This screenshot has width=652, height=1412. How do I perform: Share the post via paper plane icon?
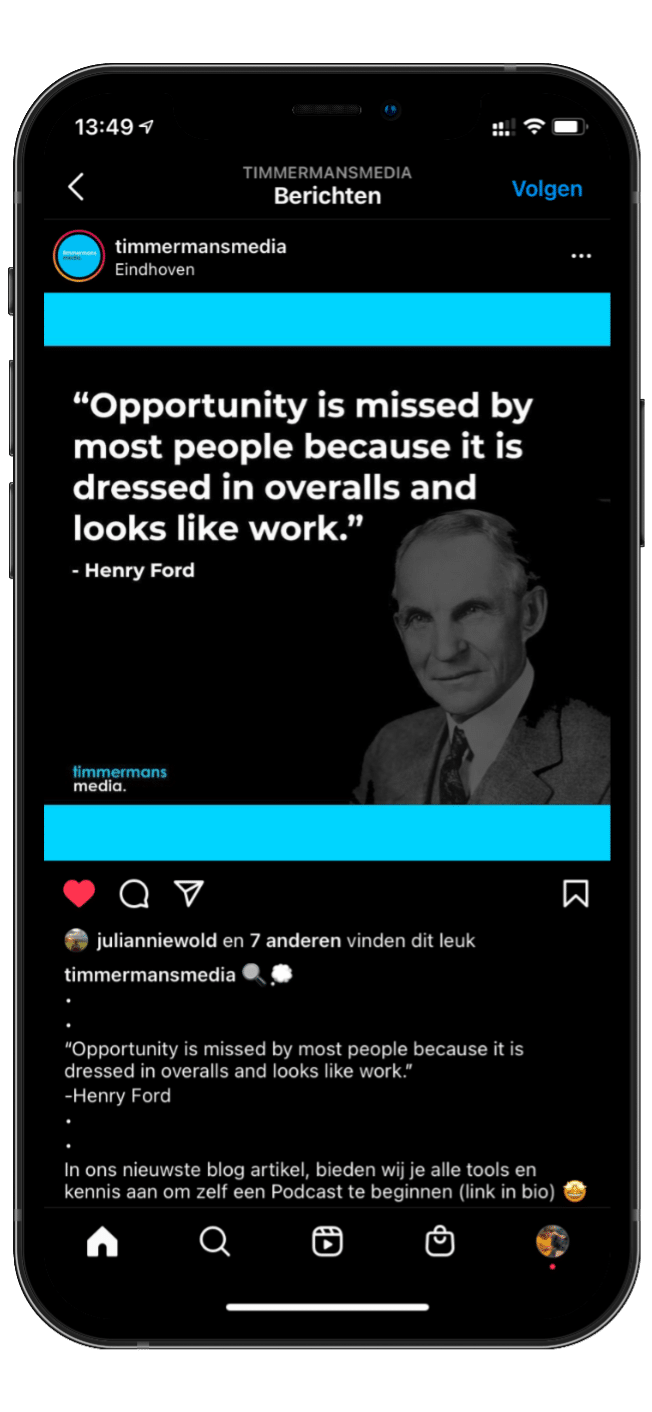(x=189, y=893)
